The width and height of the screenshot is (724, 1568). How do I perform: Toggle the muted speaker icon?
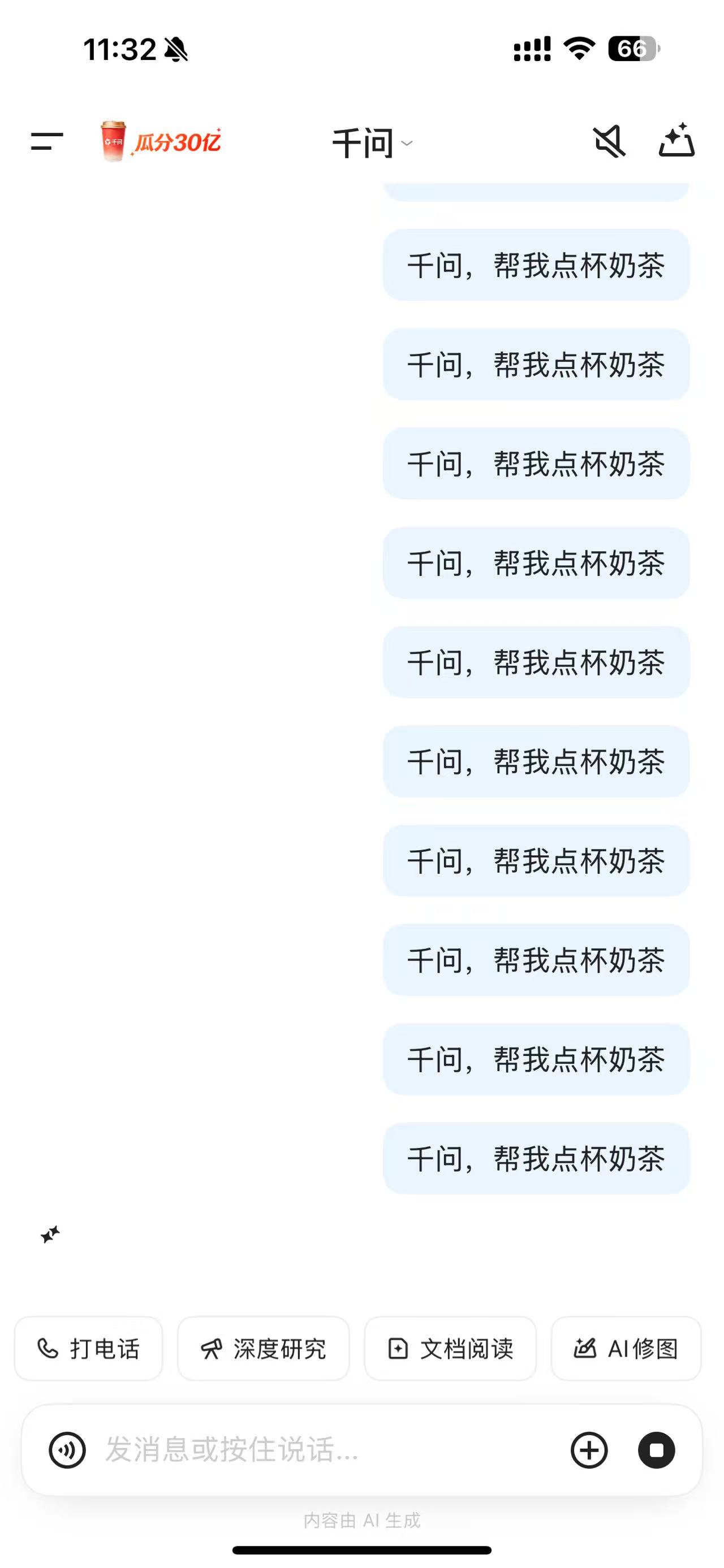coord(609,142)
